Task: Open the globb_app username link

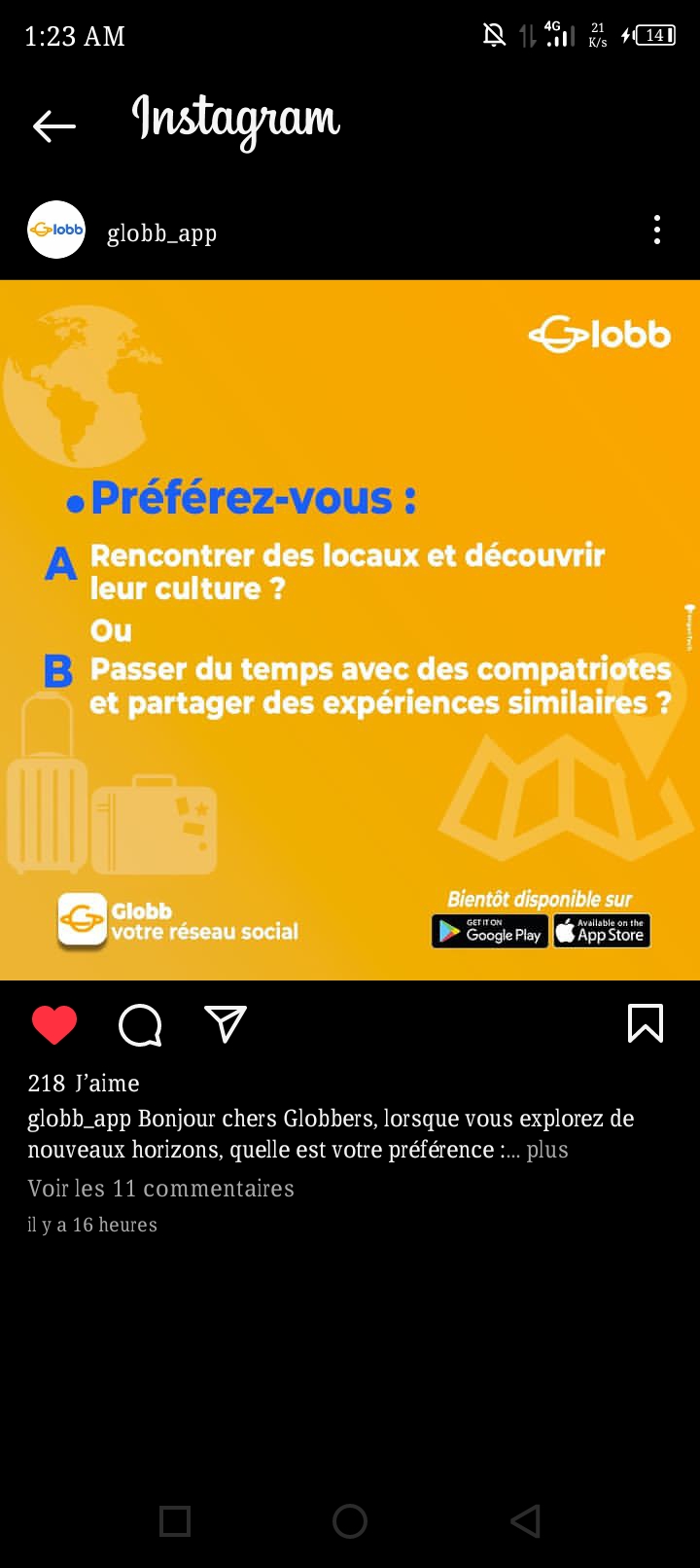Action: 161,233
